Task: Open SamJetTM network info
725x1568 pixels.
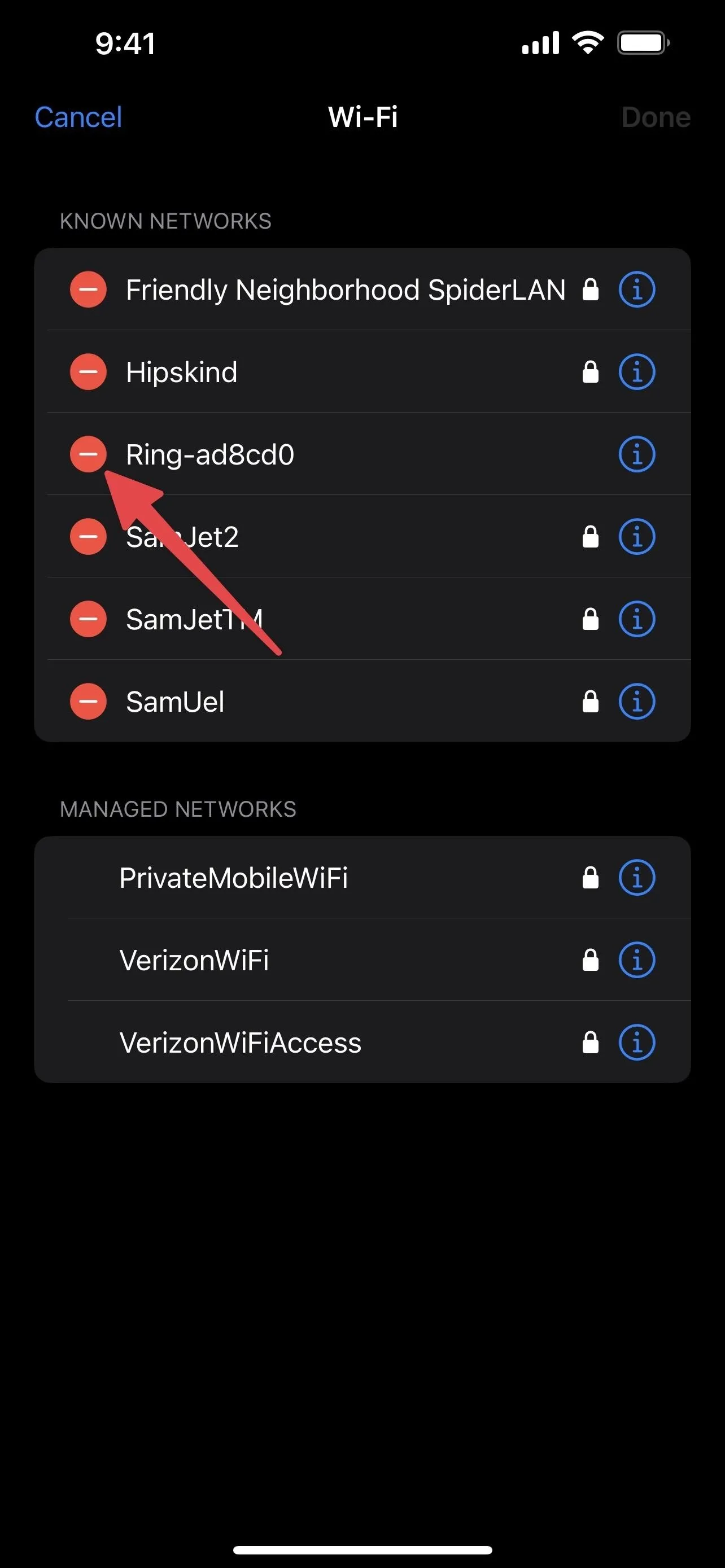Action: tap(637, 619)
